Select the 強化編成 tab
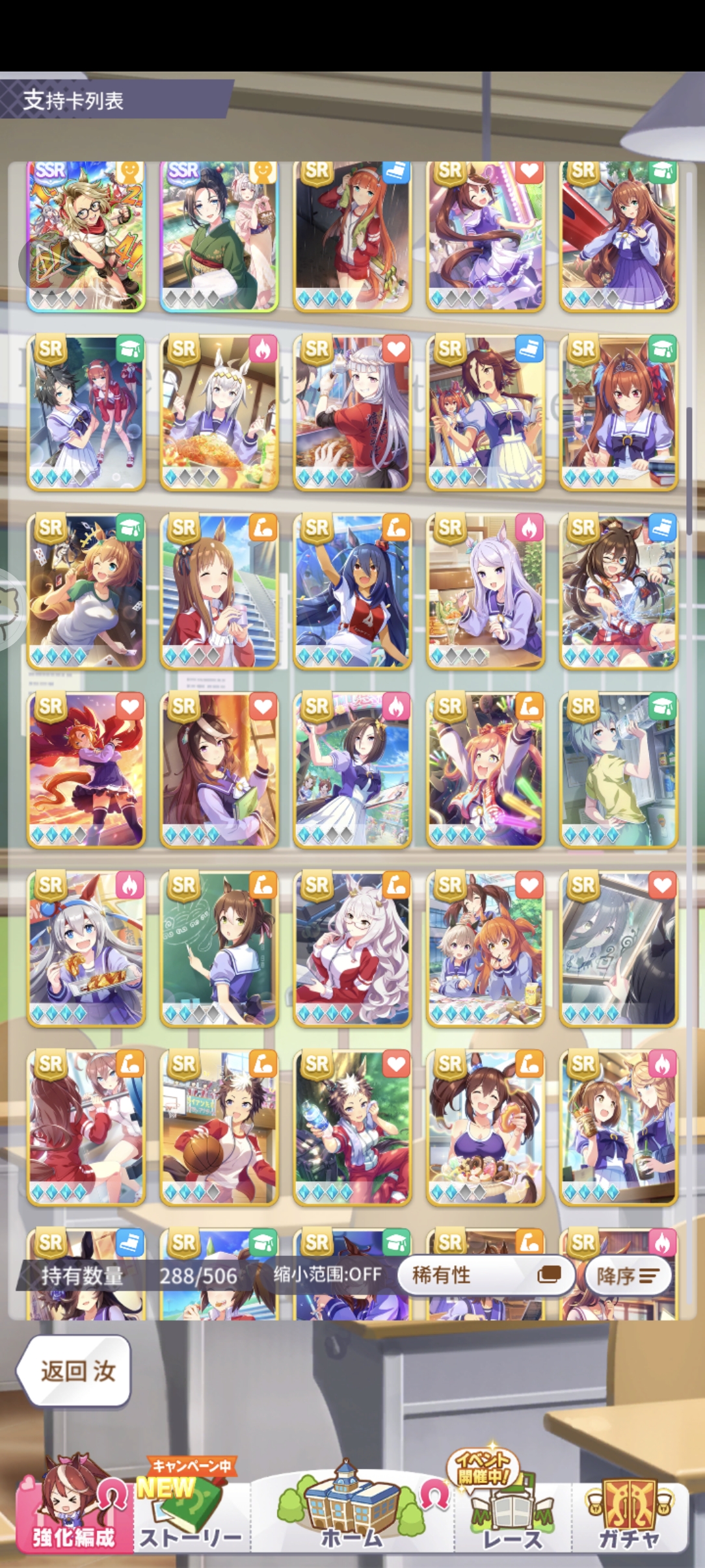 tap(73, 1515)
